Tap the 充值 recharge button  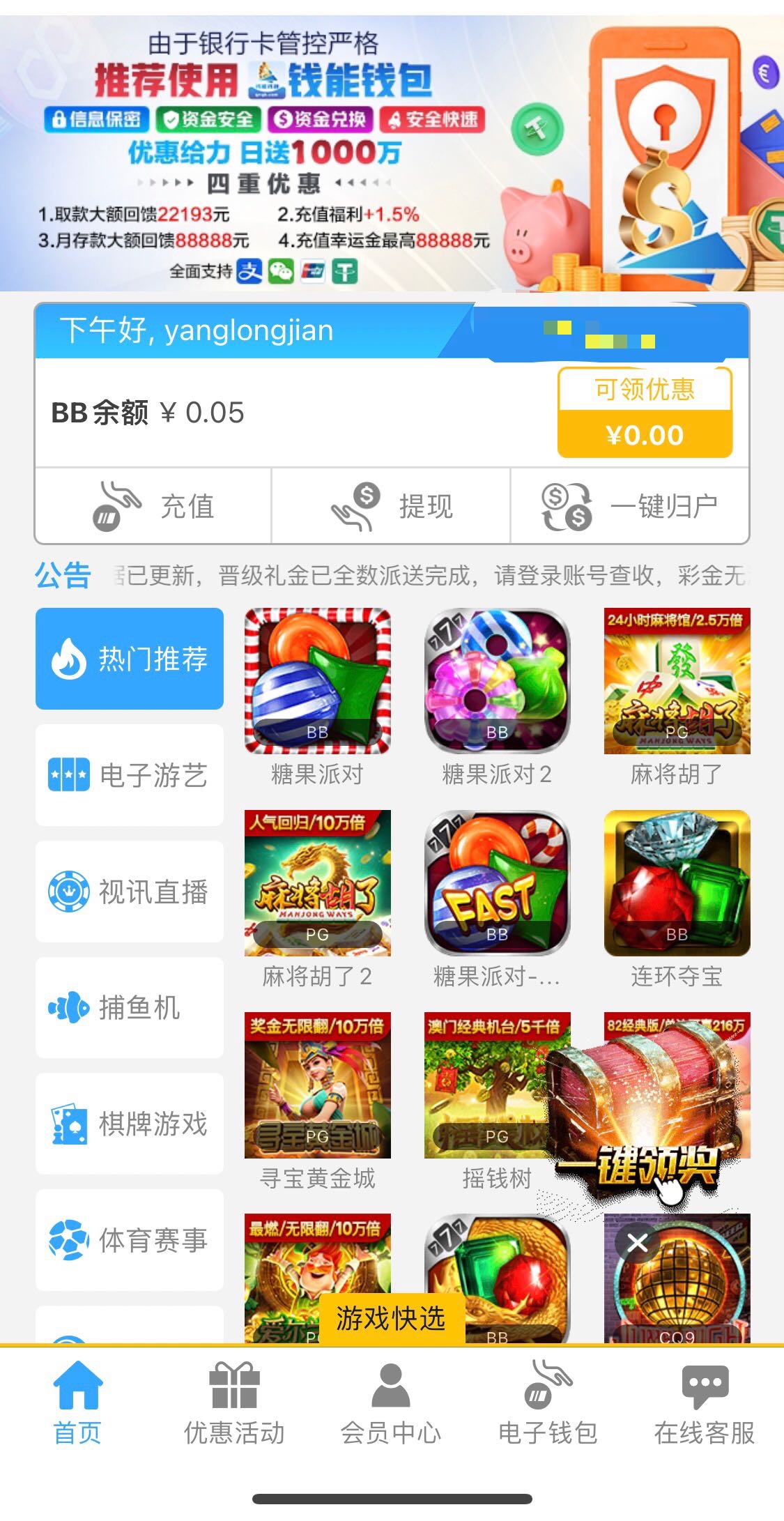point(153,506)
